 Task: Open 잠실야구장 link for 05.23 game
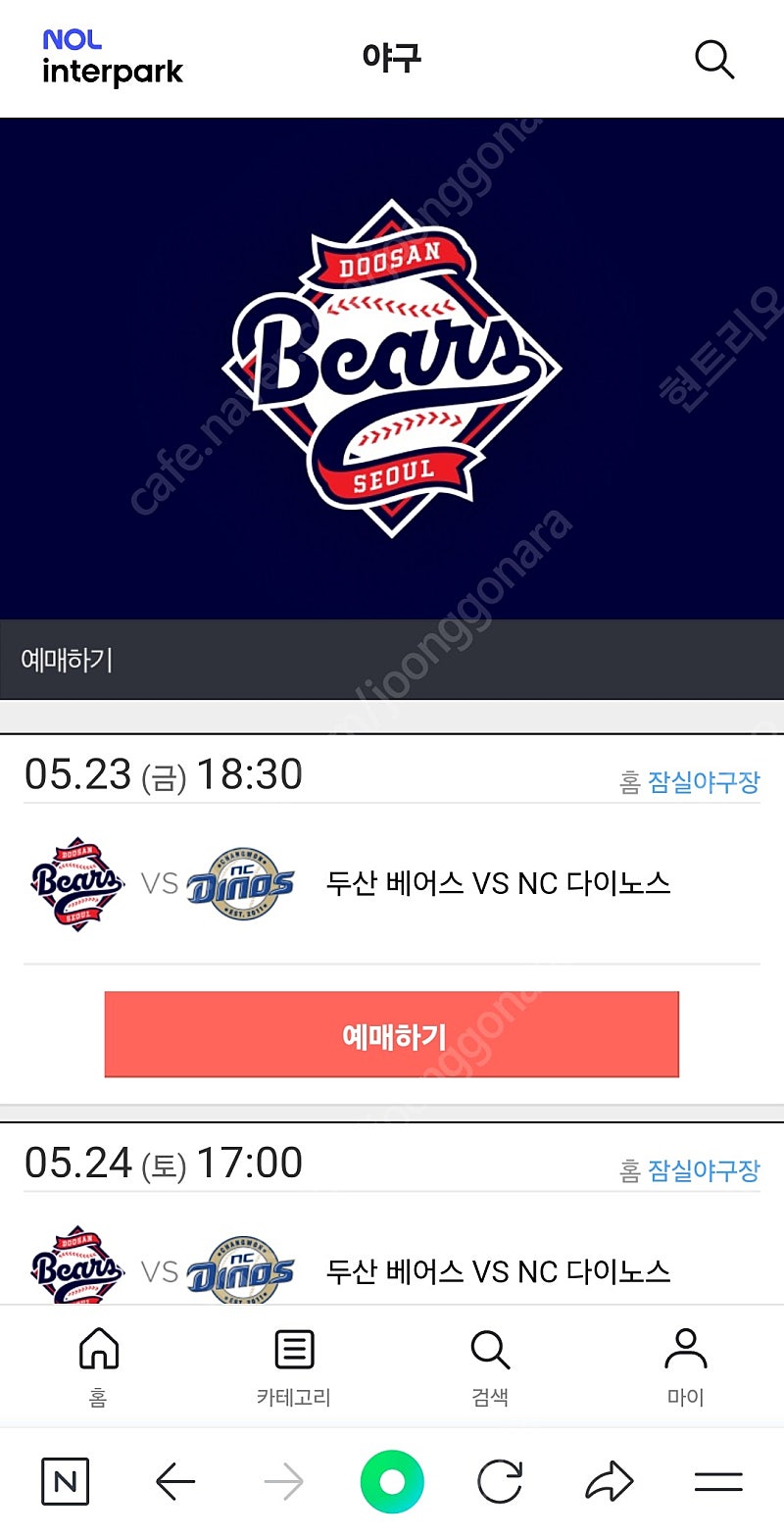[x=704, y=782]
